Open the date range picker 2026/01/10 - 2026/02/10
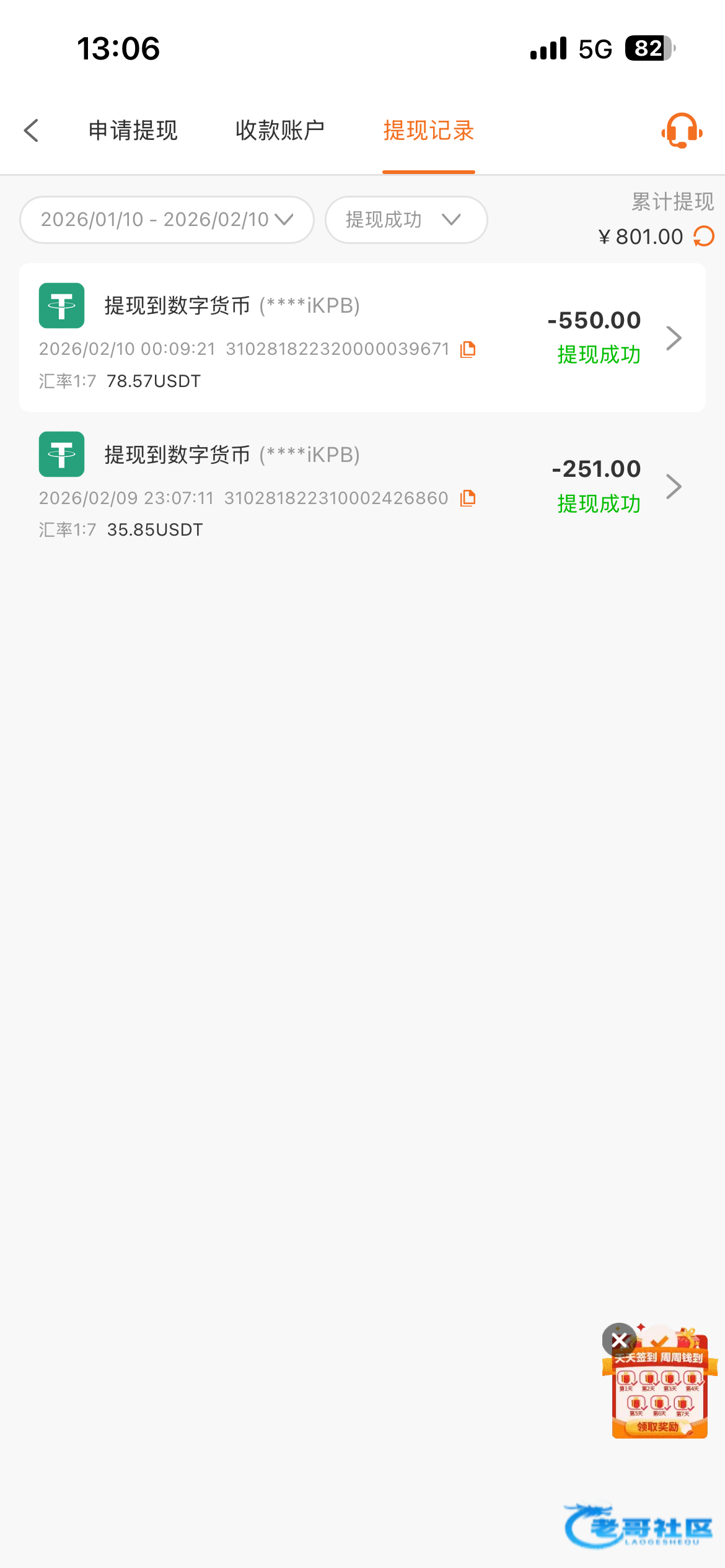Image resolution: width=725 pixels, height=1568 pixels. (x=167, y=220)
